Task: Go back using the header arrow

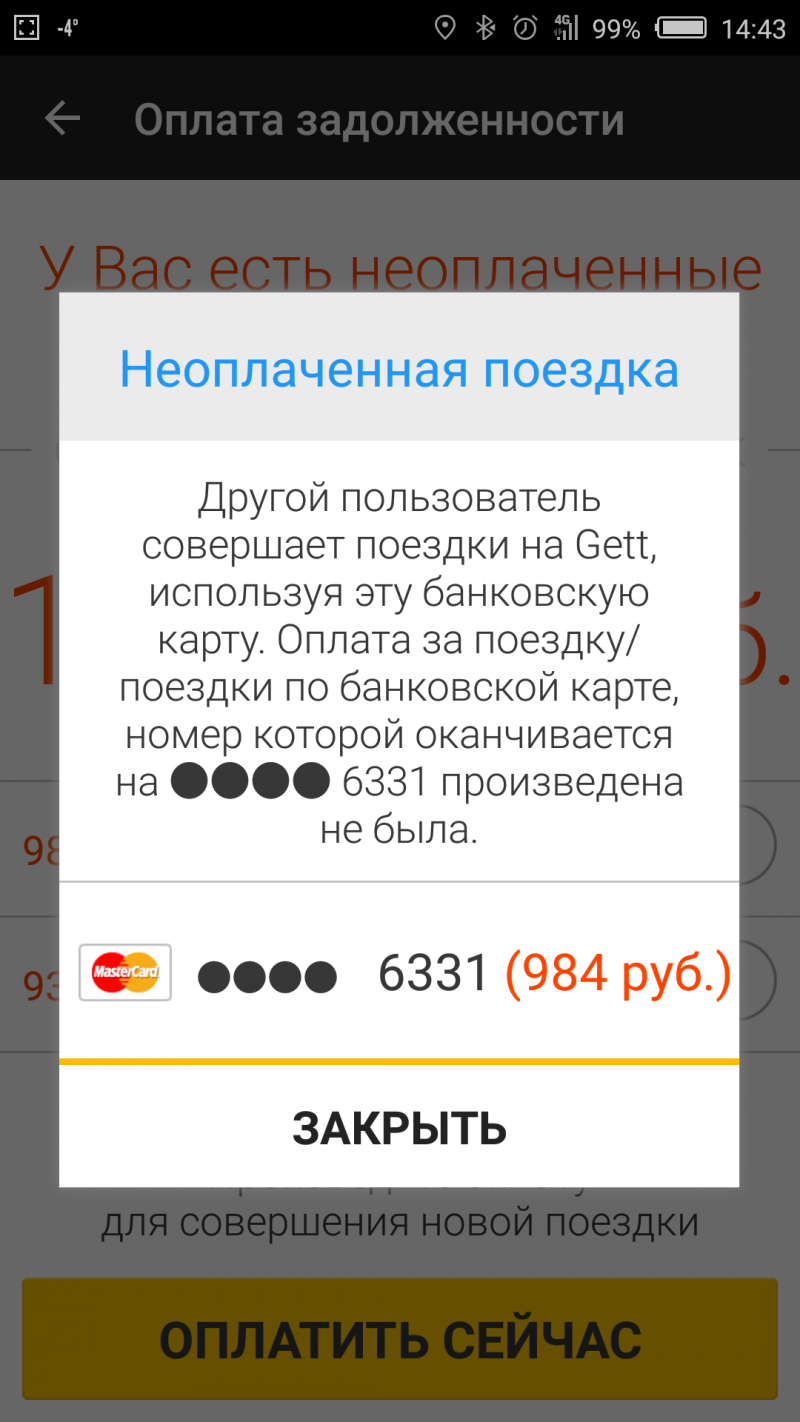Action: 62,119
